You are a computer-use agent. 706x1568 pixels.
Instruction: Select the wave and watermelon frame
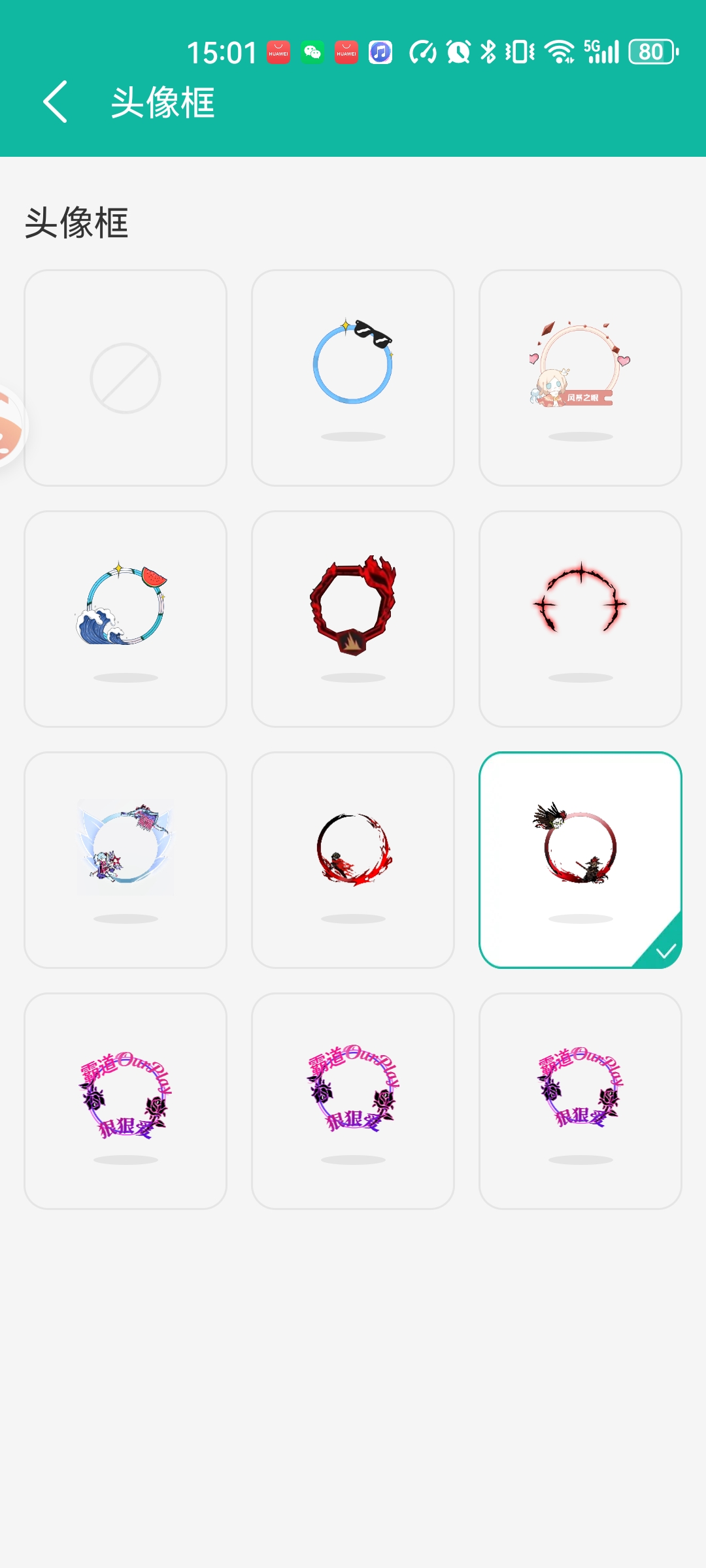(126, 619)
